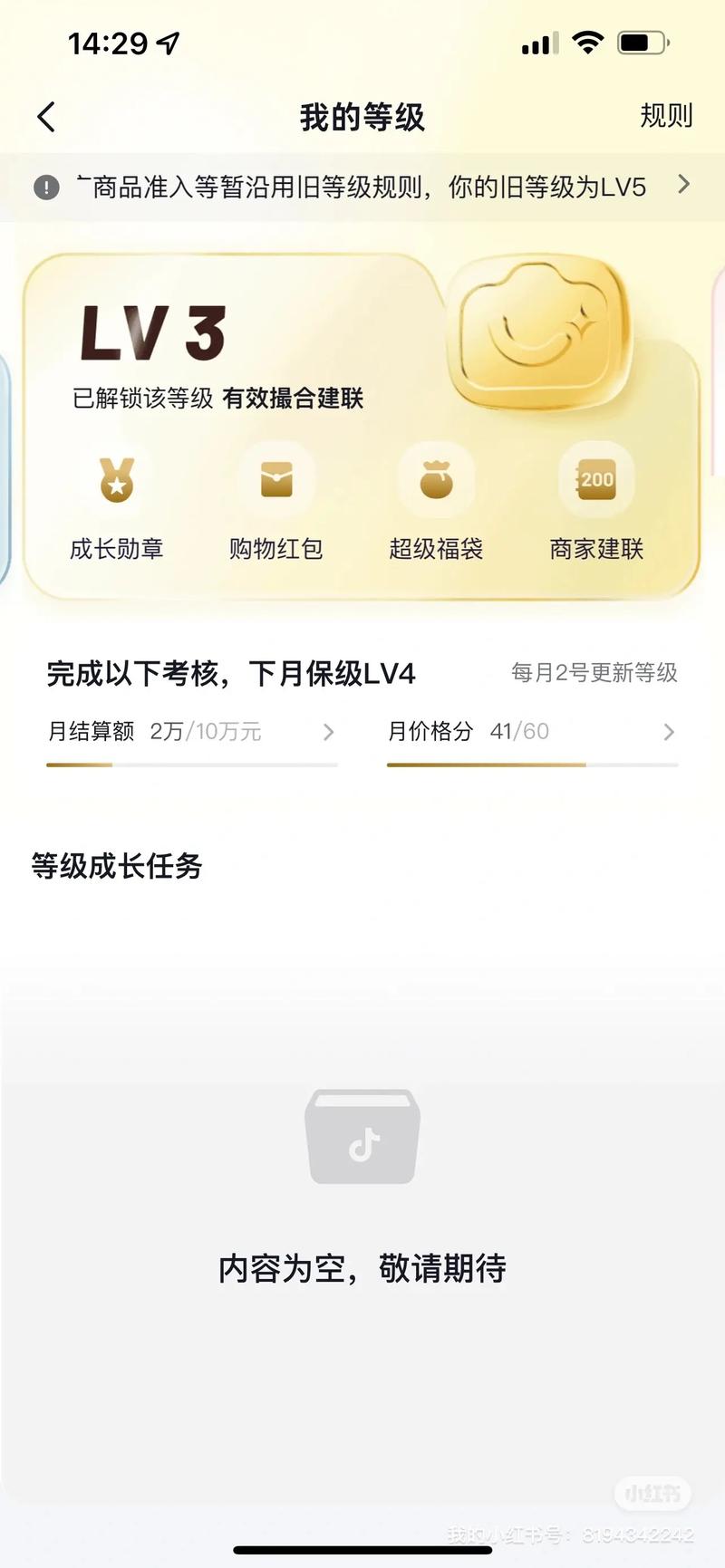View 月结算额 assessment details

(x=191, y=732)
